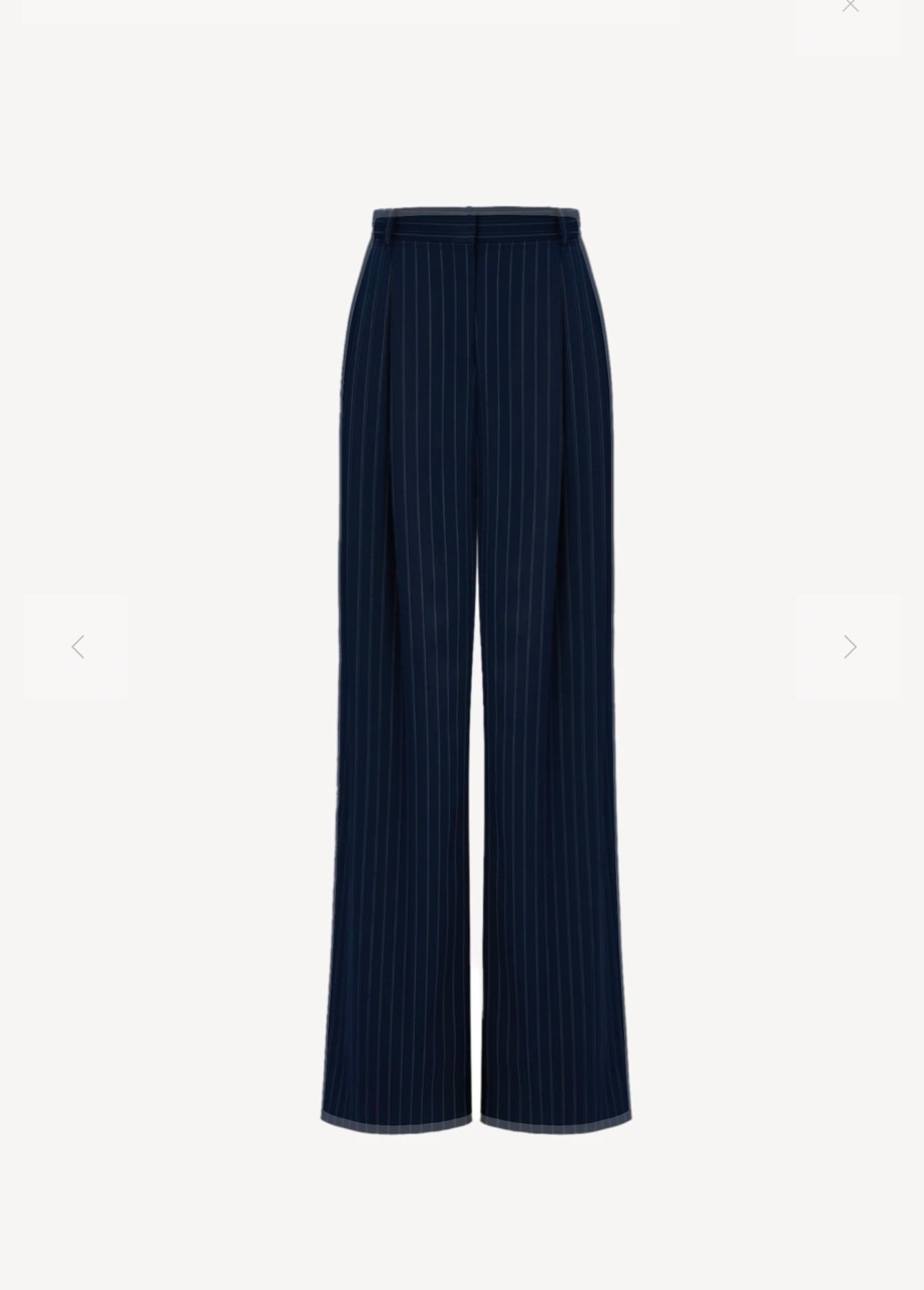Image resolution: width=924 pixels, height=1290 pixels.
Task: Go to the next product image
Action: point(849,646)
